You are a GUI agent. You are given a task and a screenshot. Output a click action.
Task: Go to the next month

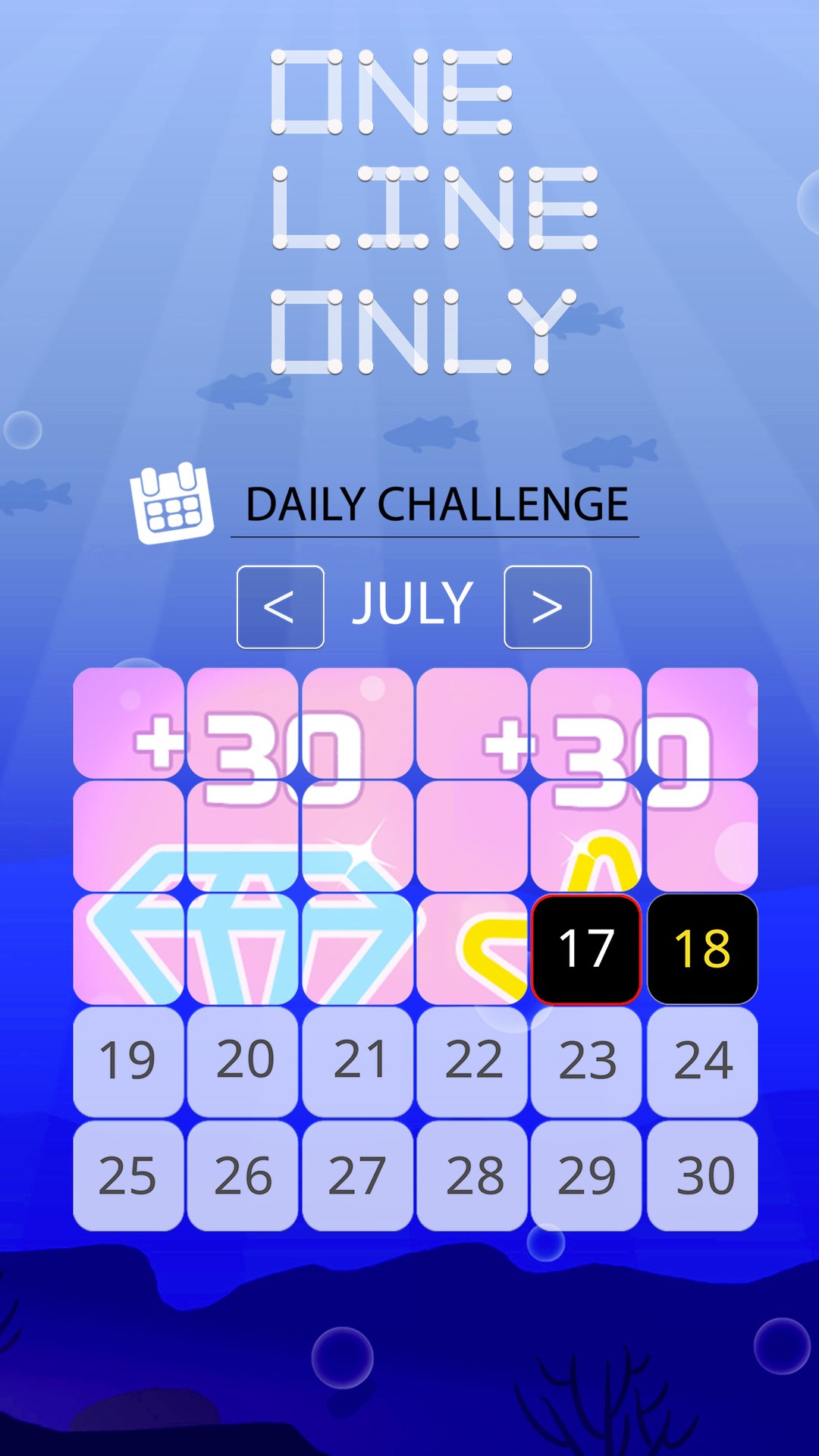(x=548, y=607)
